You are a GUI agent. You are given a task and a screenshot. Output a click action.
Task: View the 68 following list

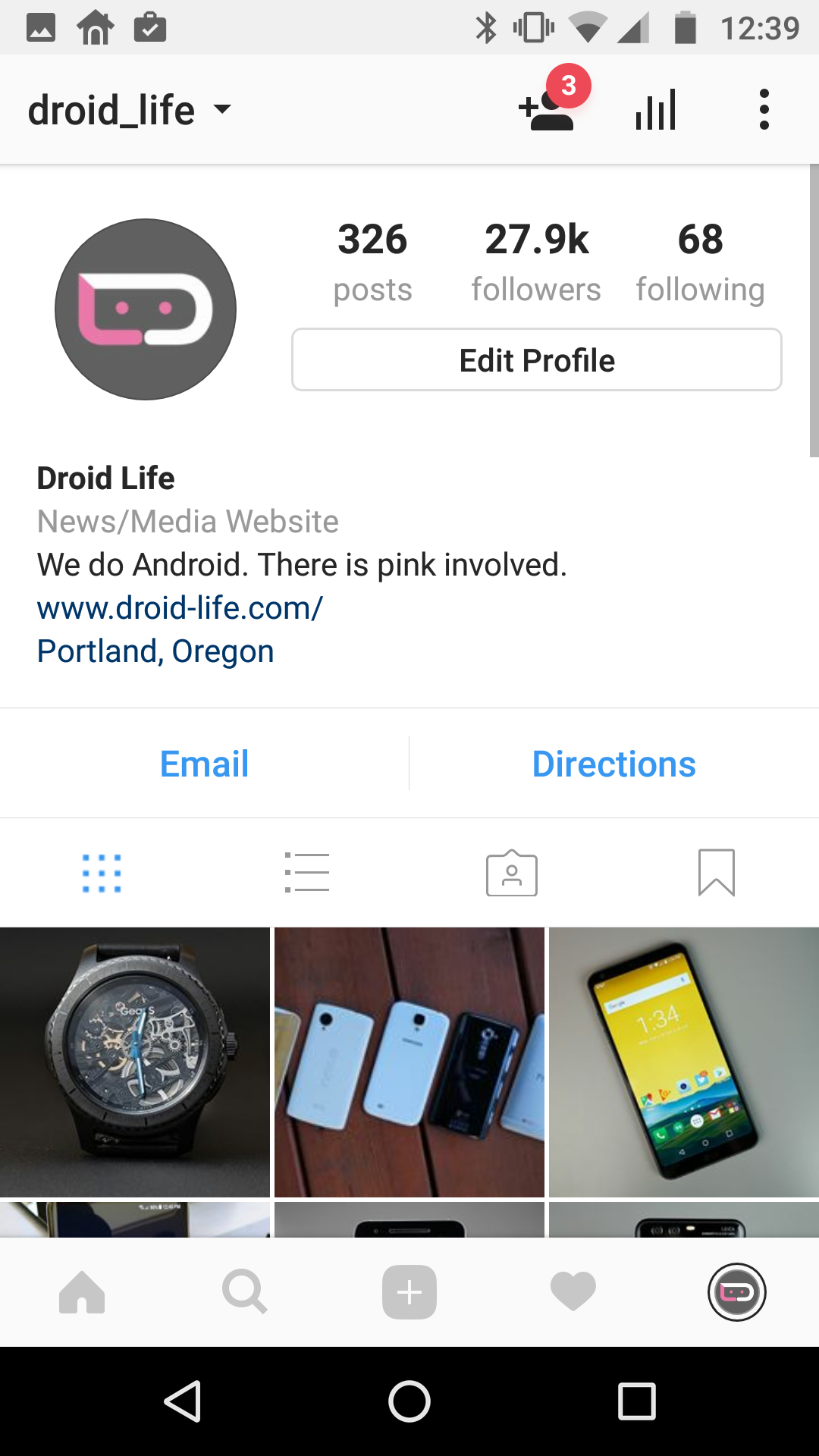tap(700, 262)
